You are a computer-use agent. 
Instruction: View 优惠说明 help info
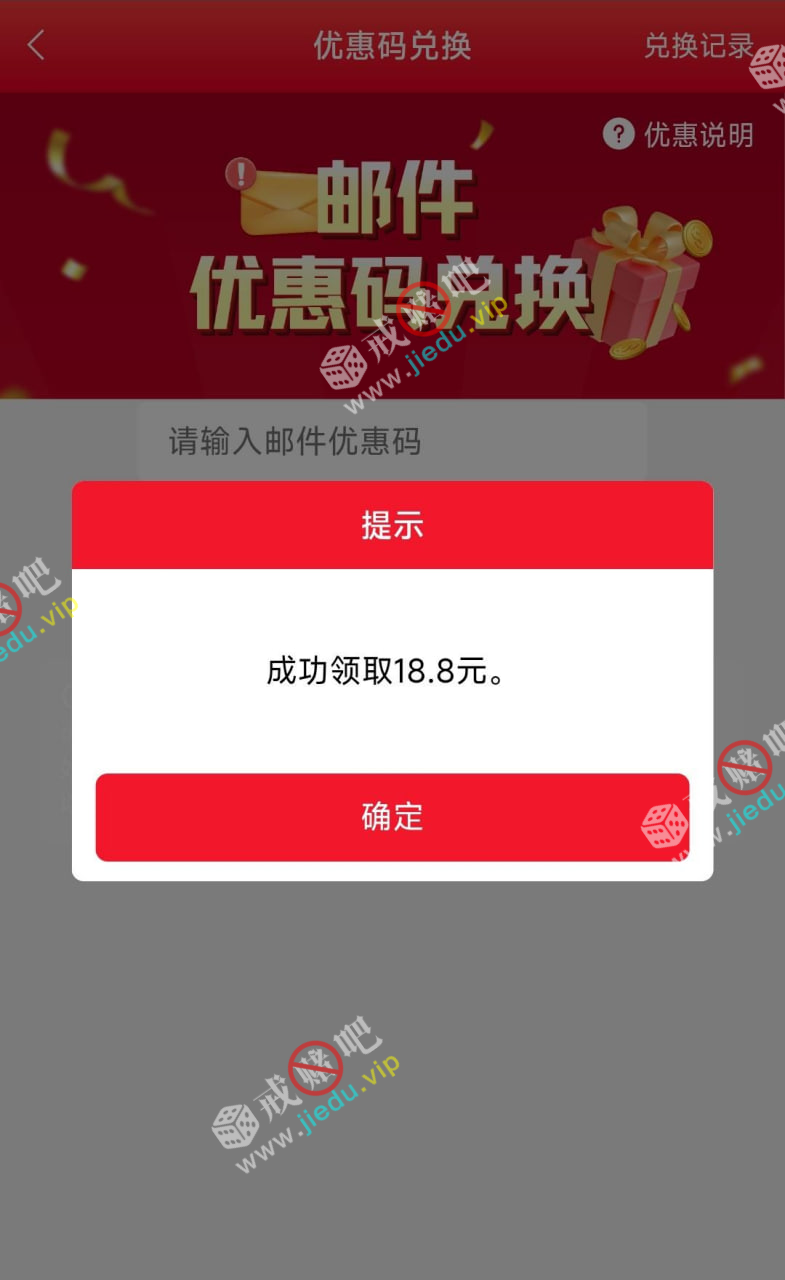coord(679,135)
